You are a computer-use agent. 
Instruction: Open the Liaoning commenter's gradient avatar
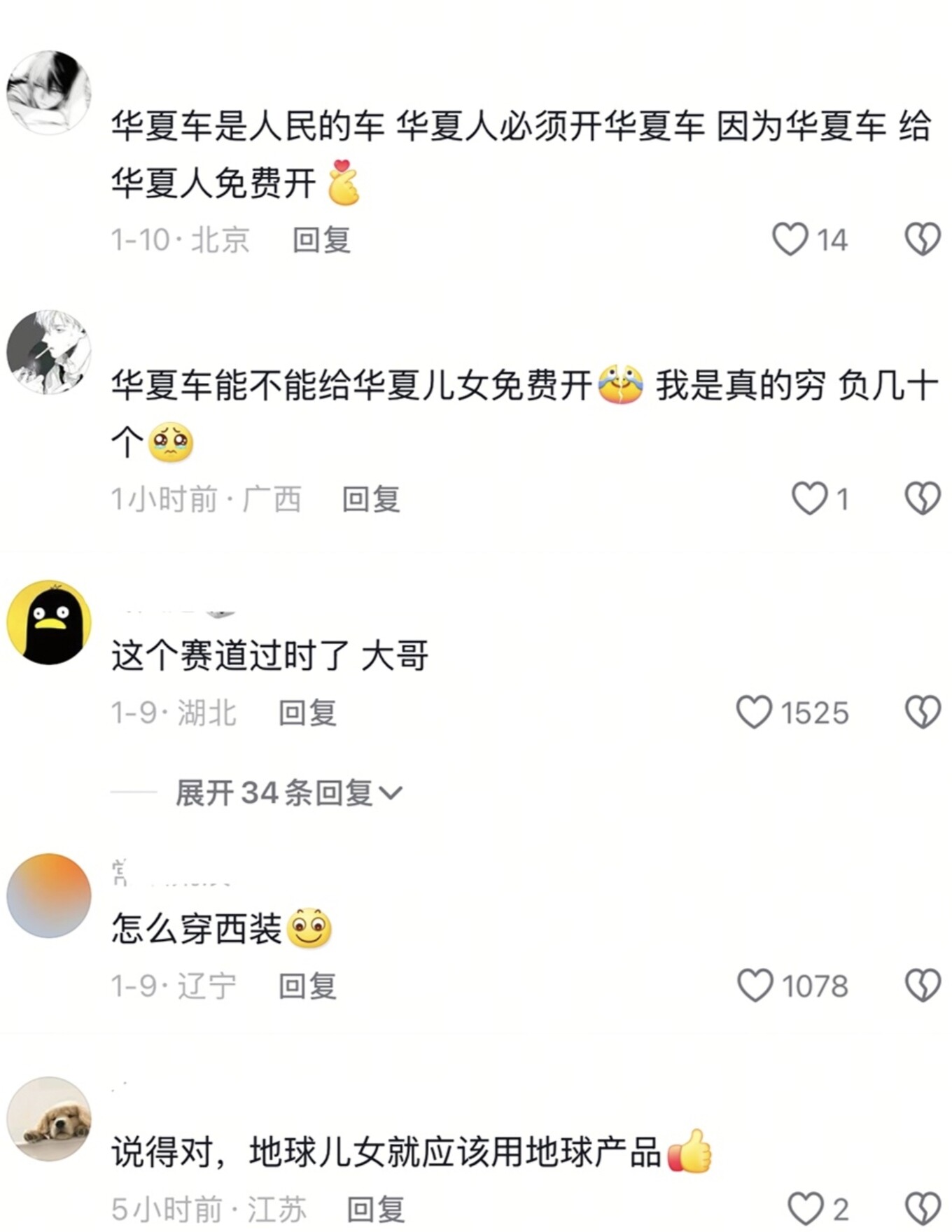click(x=49, y=895)
